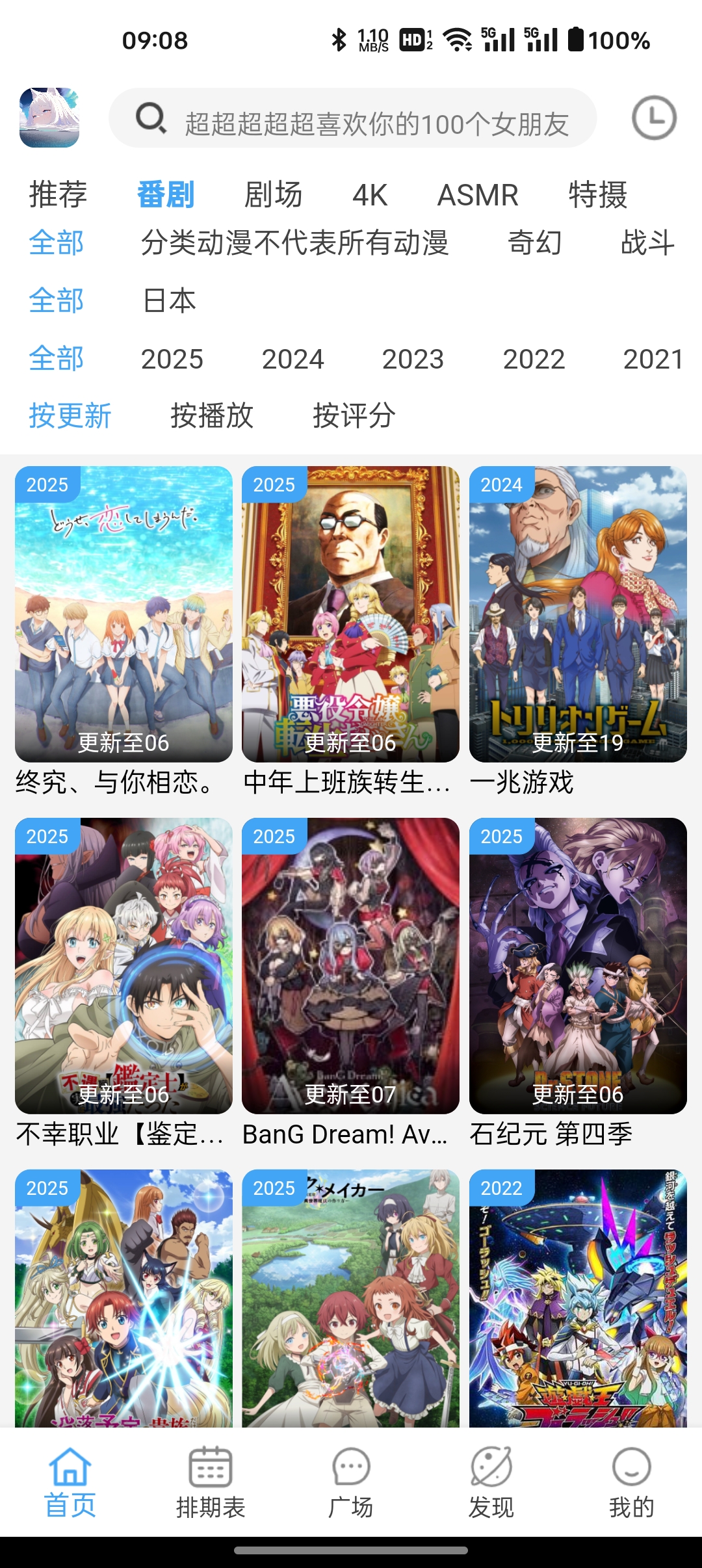The width and height of the screenshot is (702, 1568).
Task: View 石纪元 第四季 details
Action: 578,965
